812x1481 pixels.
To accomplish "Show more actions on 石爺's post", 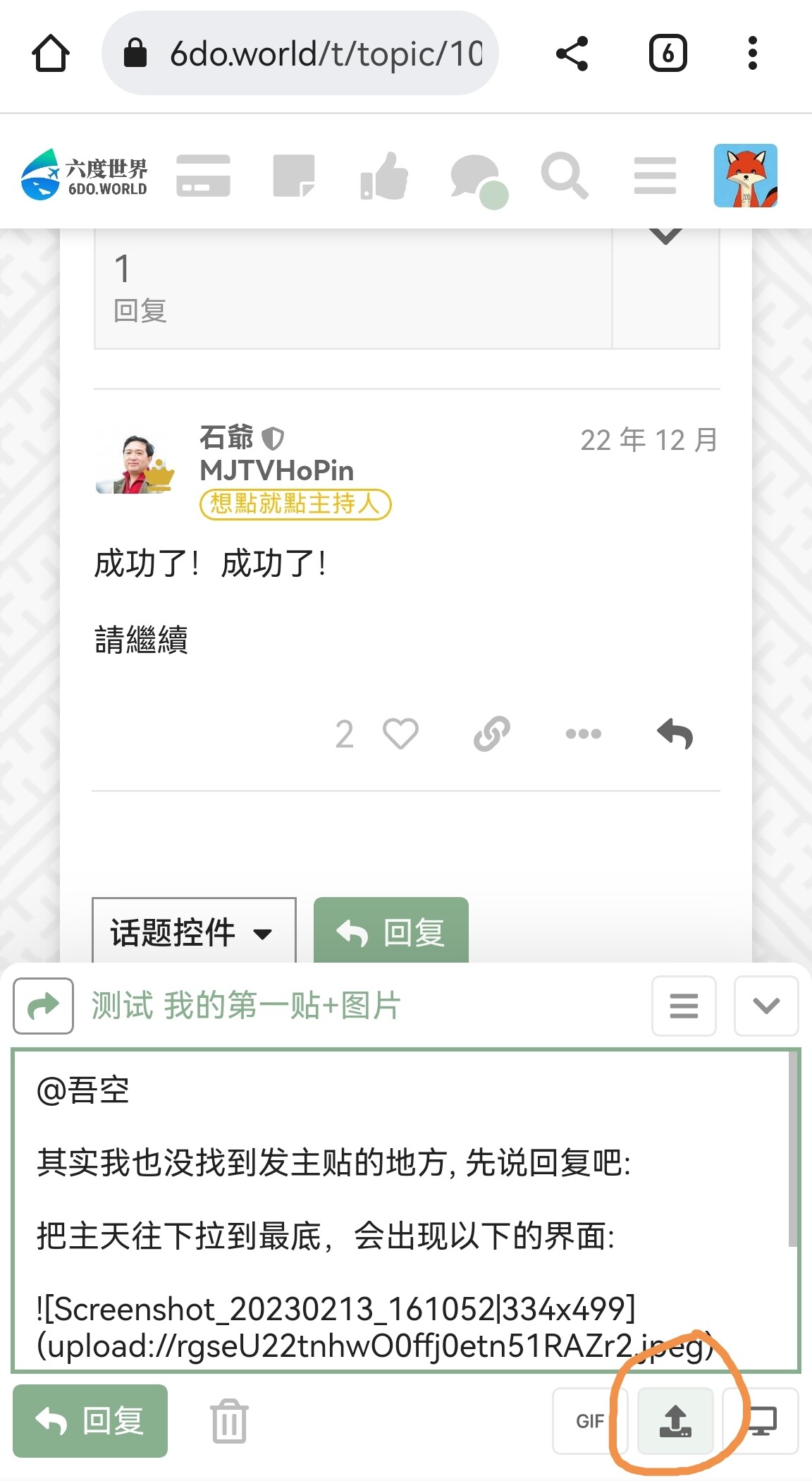I will pos(584,733).
